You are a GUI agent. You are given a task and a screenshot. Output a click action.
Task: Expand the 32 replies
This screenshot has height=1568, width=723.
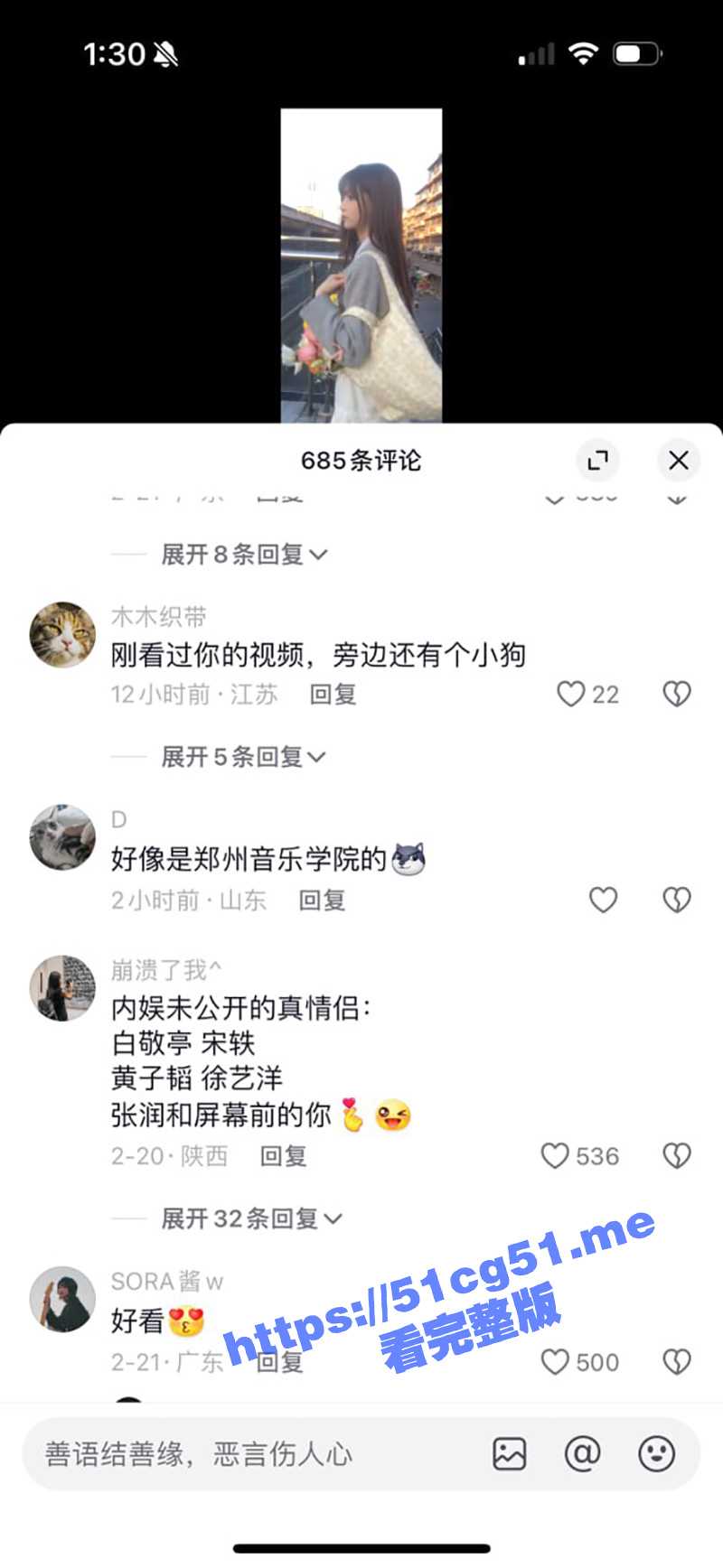pos(251,1218)
